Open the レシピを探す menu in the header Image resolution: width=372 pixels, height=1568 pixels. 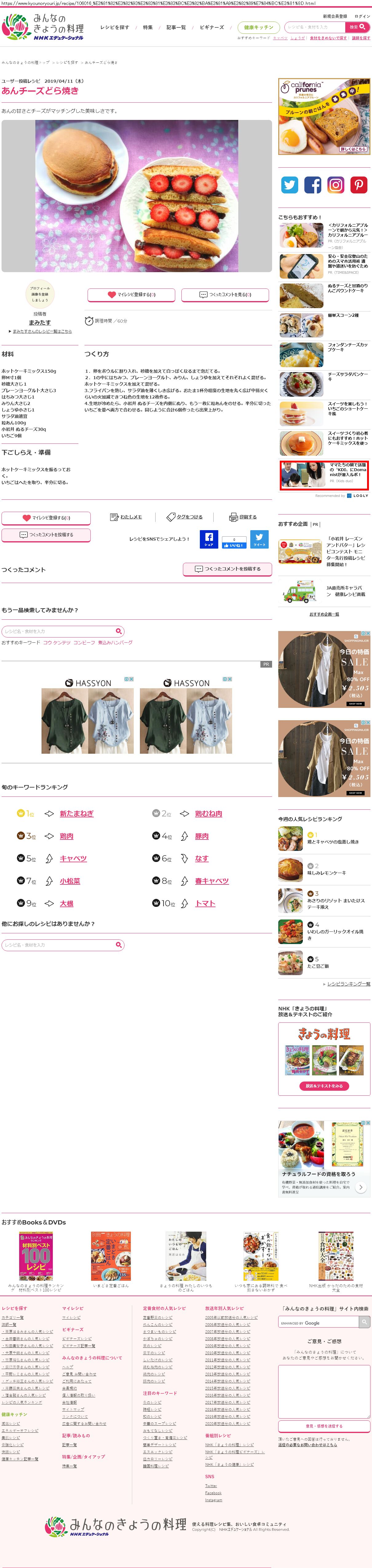114,27
